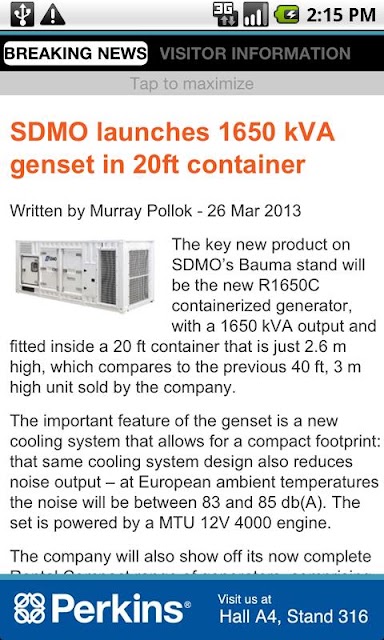Open the Perkins Hall A4 banner ad
Screen dimensions: 384x640
click(192, 610)
